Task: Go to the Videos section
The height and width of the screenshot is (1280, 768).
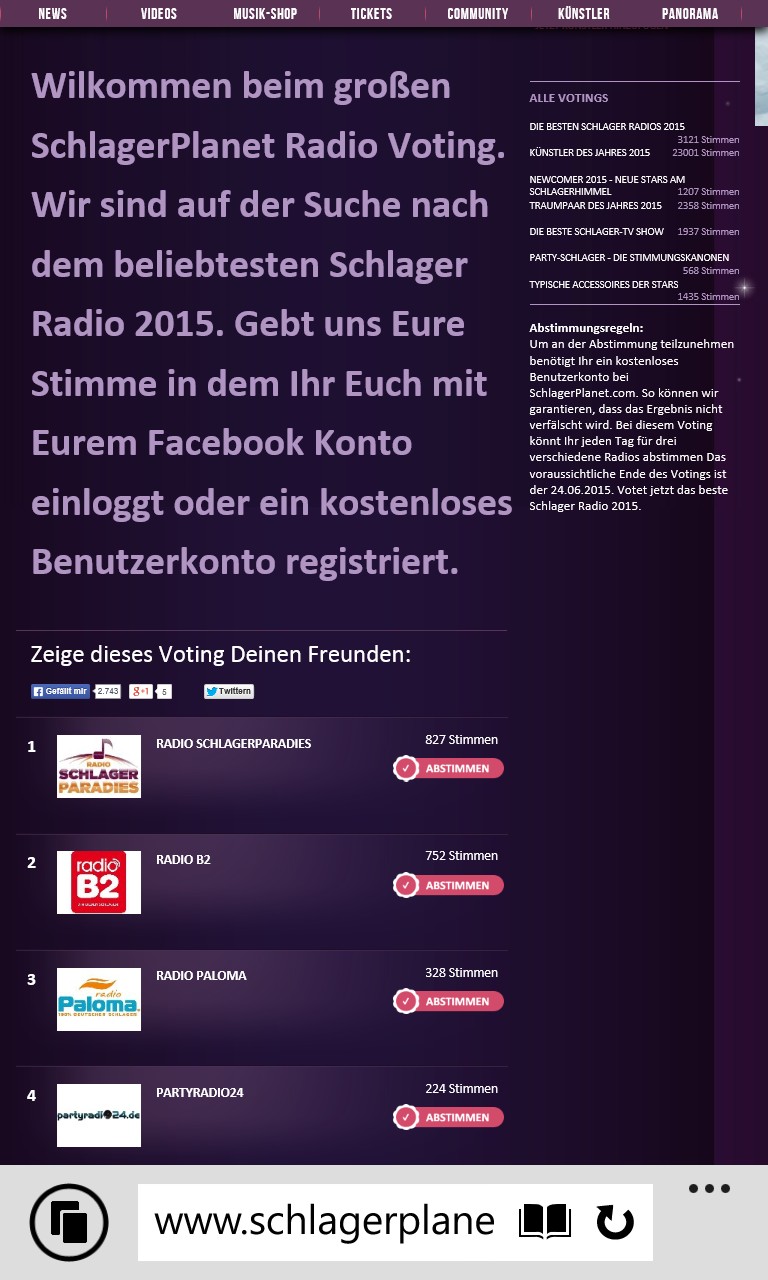Action: coord(159,14)
